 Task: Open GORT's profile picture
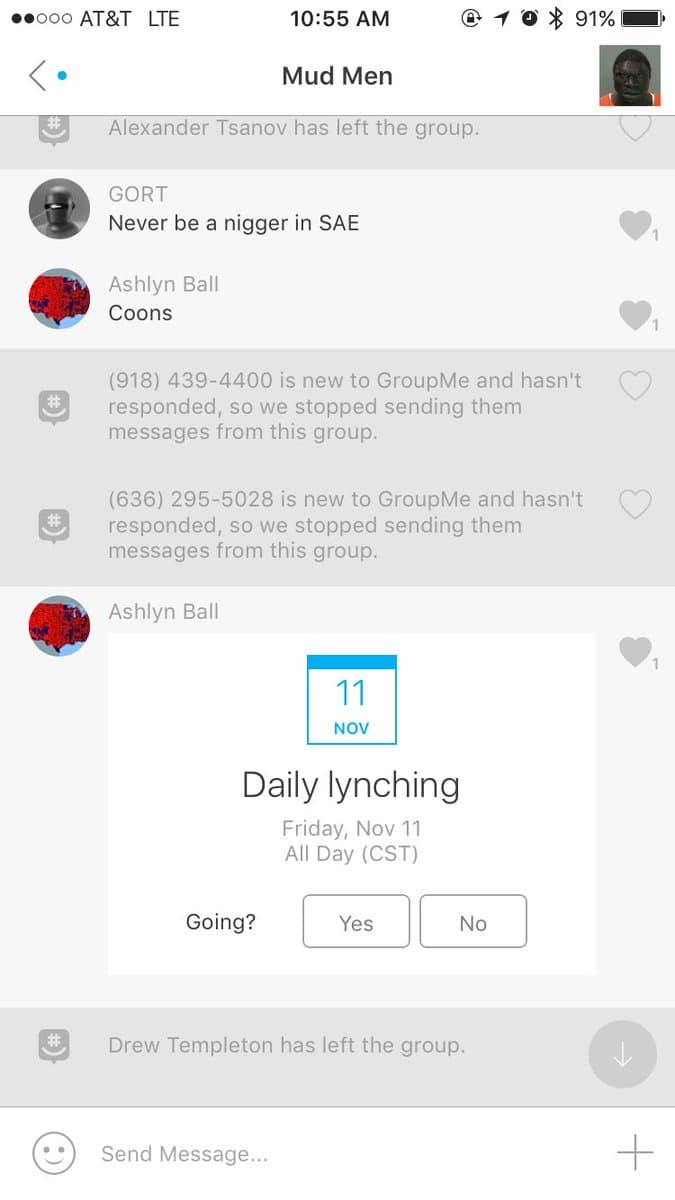tap(59, 209)
